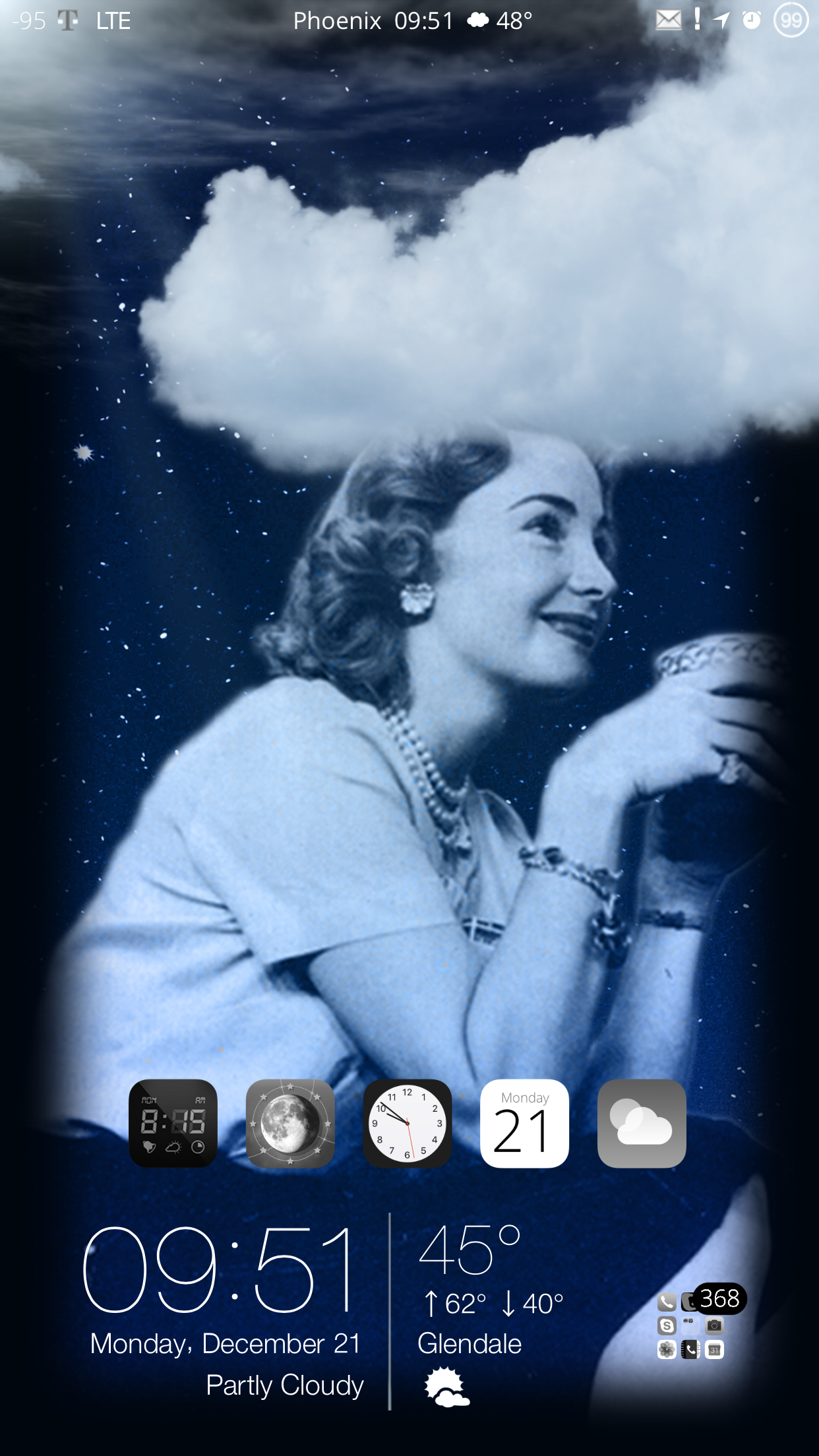Open the moon phase app
819x1456 pixels.
click(290, 1123)
